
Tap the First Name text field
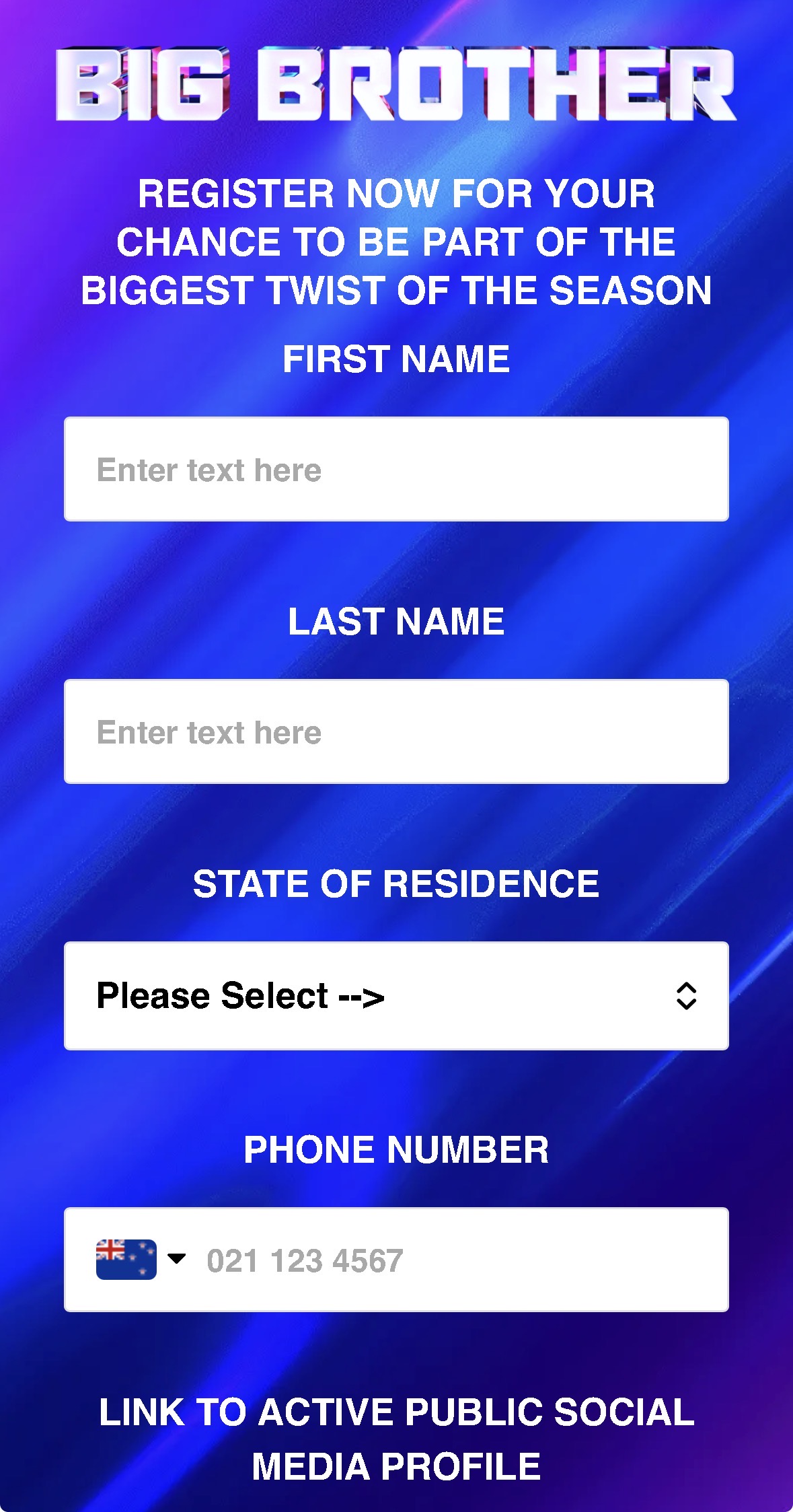[396, 469]
